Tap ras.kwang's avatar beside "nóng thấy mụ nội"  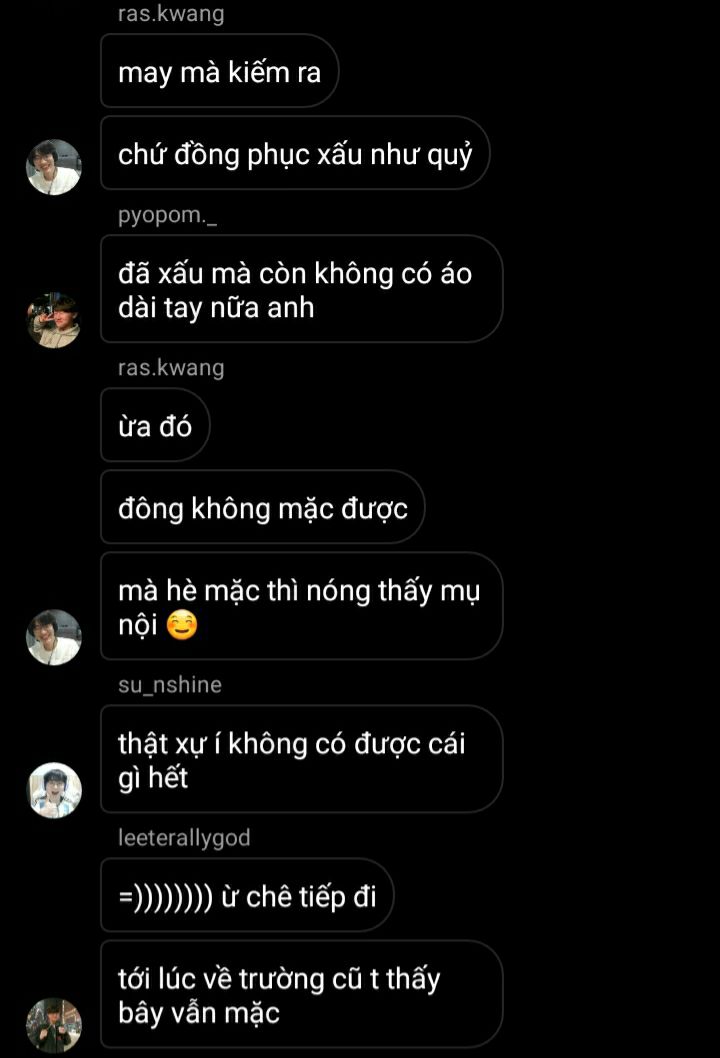click(53, 637)
